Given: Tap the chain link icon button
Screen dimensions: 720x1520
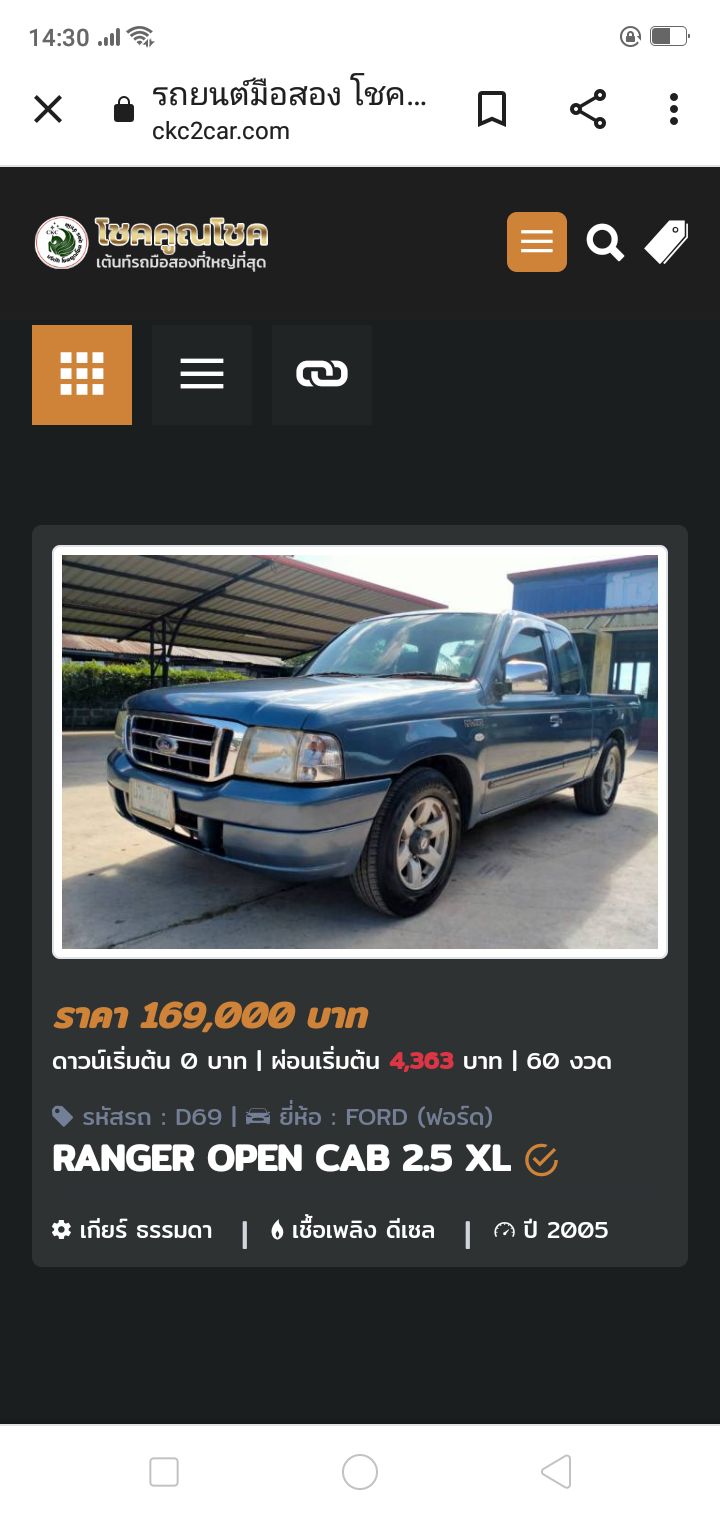Looking at the screenshot, I should point(322,375).
